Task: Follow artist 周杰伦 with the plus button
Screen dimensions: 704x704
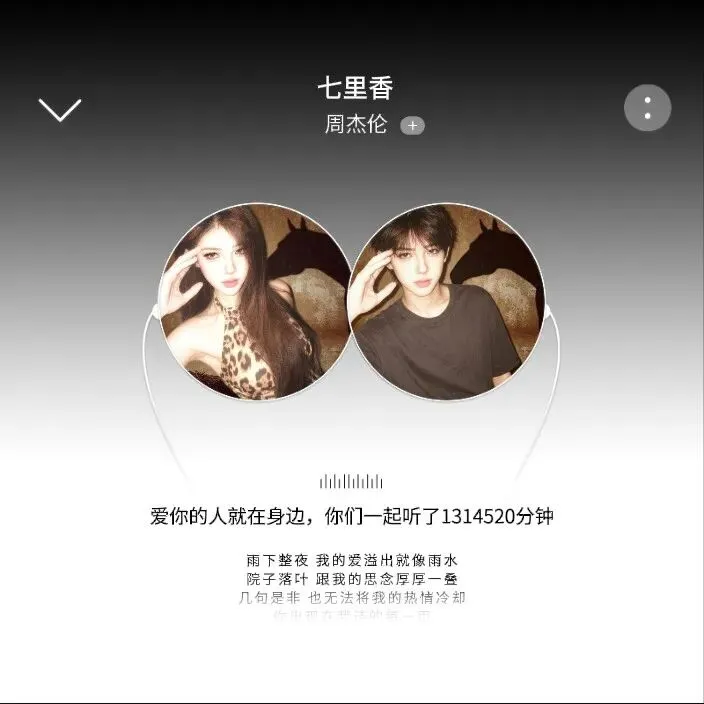Action: (412, 126)
